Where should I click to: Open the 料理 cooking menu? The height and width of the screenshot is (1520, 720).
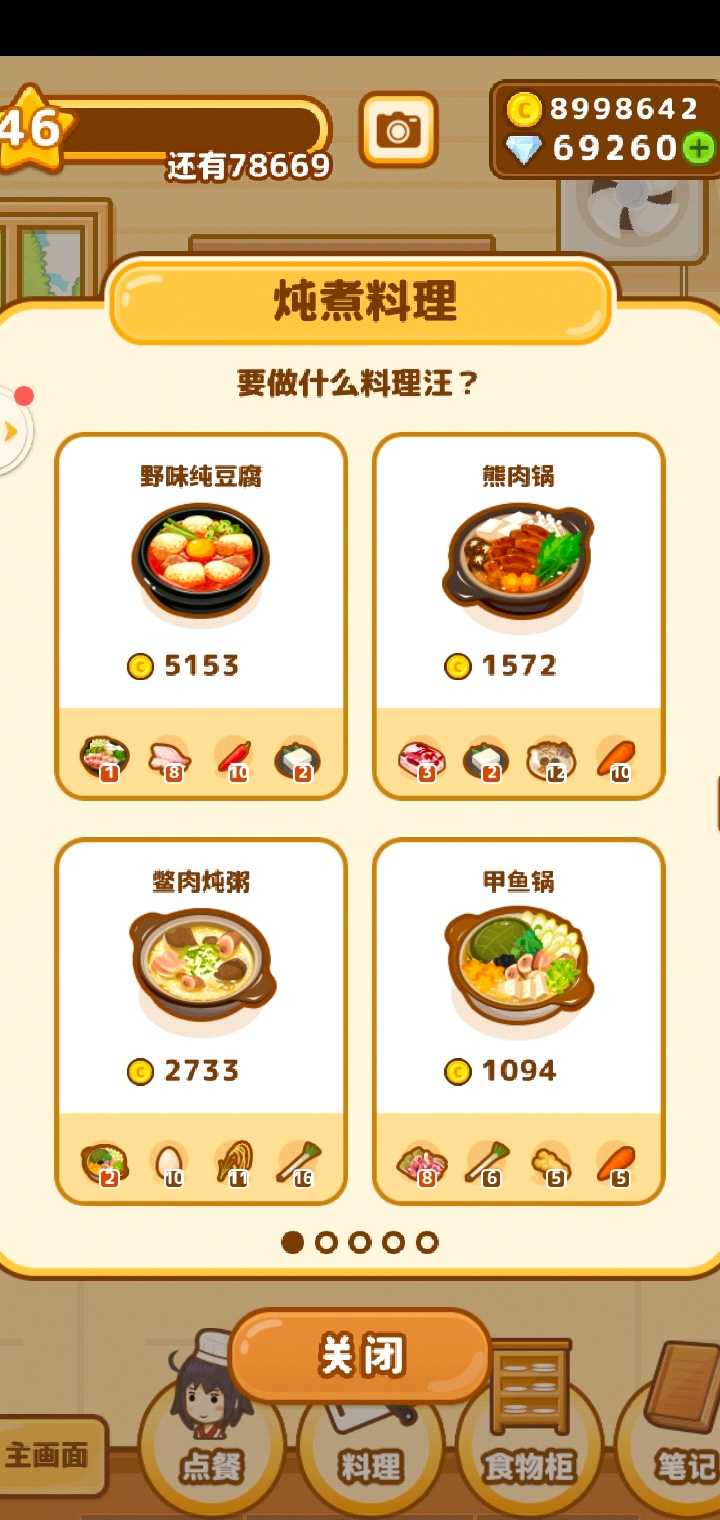[370, 1466]
